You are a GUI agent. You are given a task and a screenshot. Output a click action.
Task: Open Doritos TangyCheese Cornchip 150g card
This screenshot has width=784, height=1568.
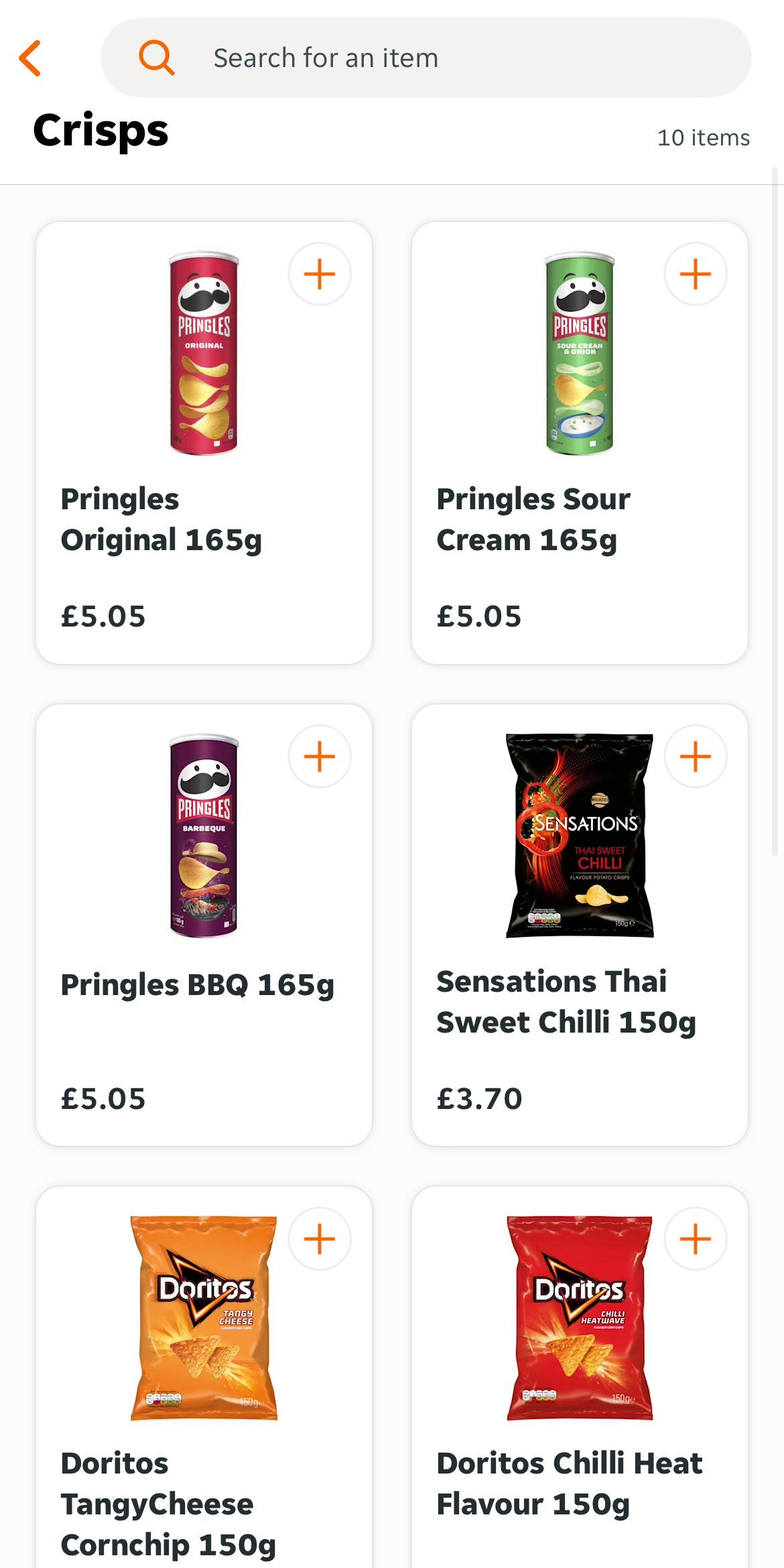[x=204, y=1377]
